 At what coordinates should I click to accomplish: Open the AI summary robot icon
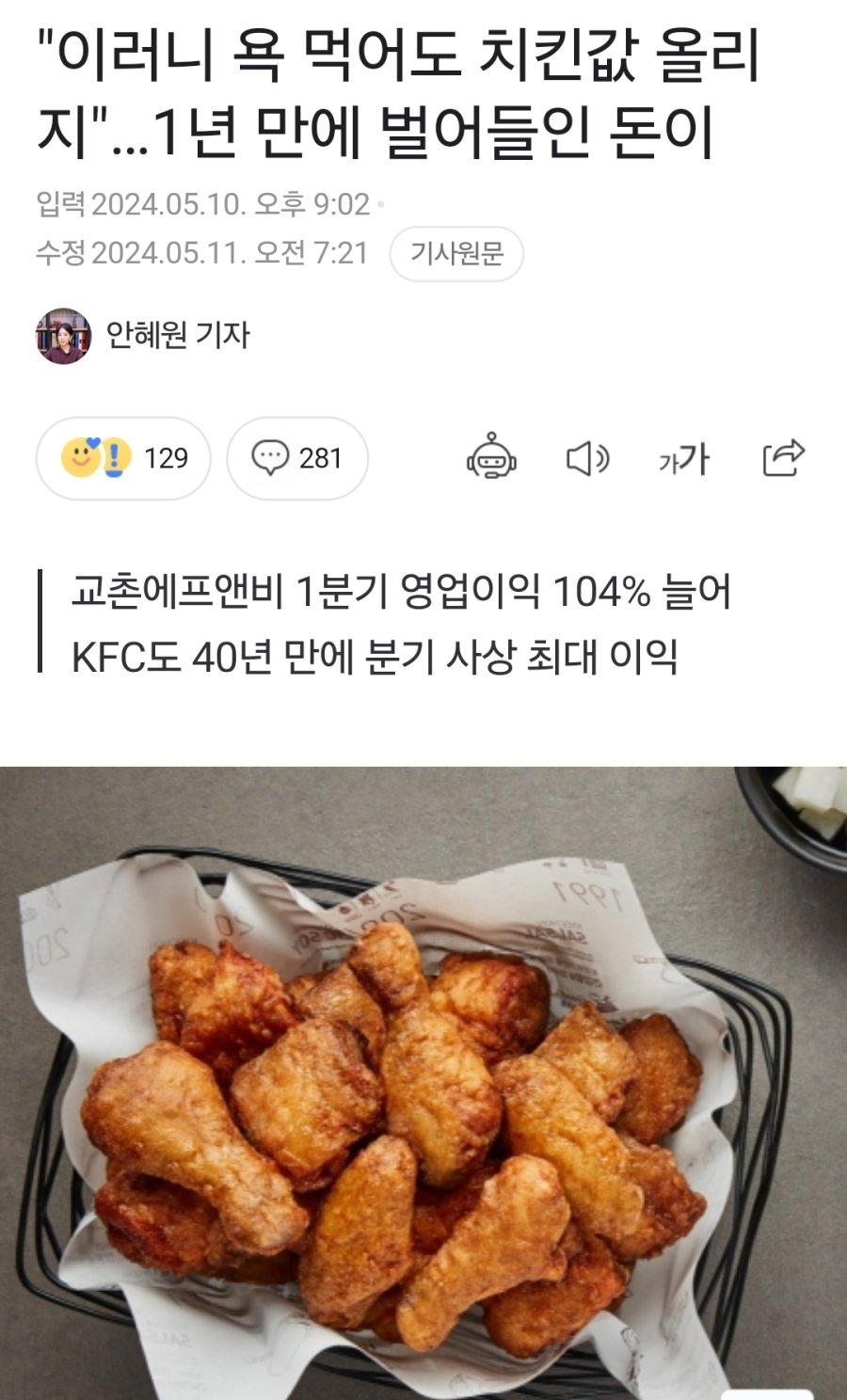point(491,458)
